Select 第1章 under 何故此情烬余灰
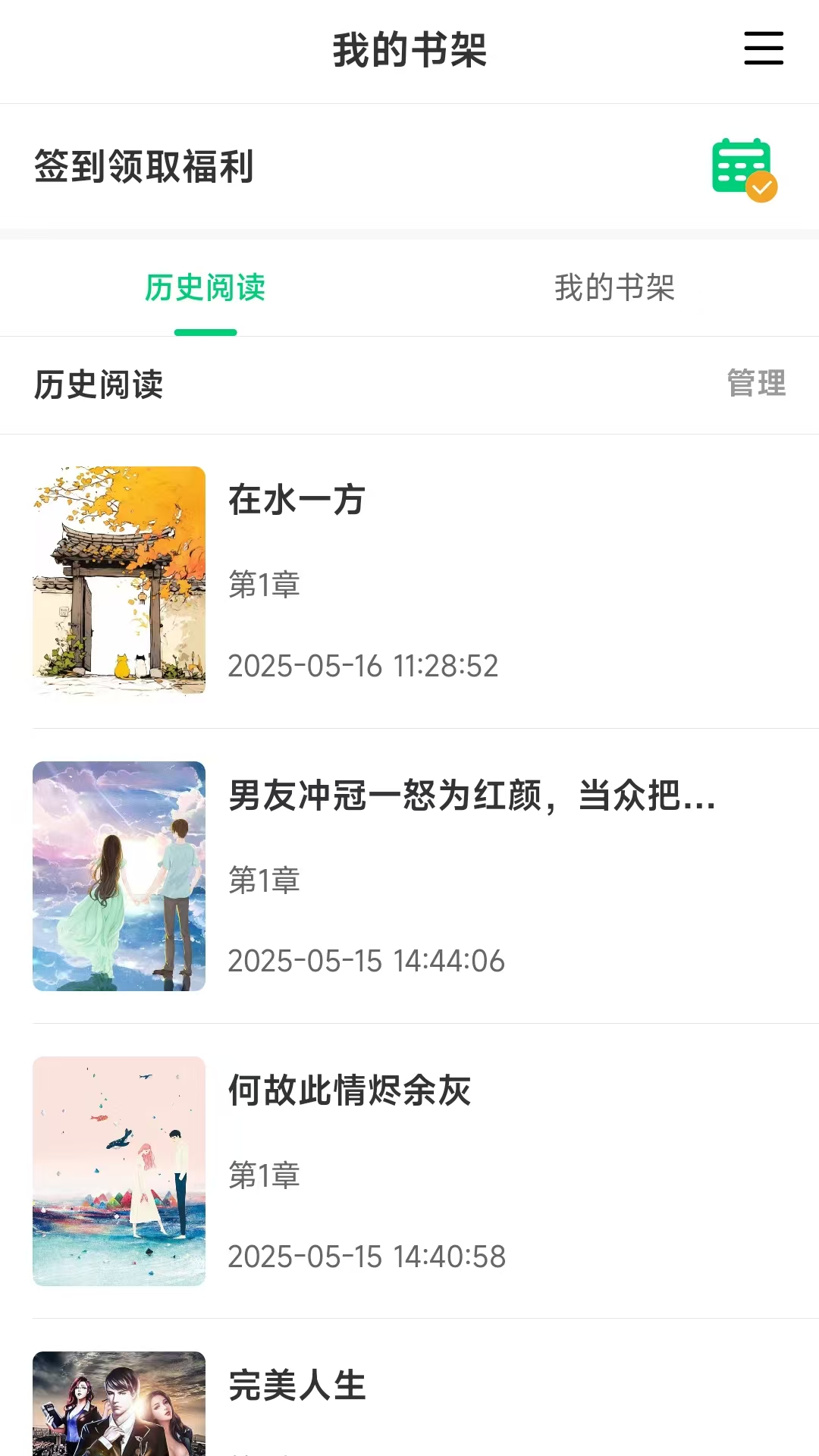 click(x=263, y=1176)
